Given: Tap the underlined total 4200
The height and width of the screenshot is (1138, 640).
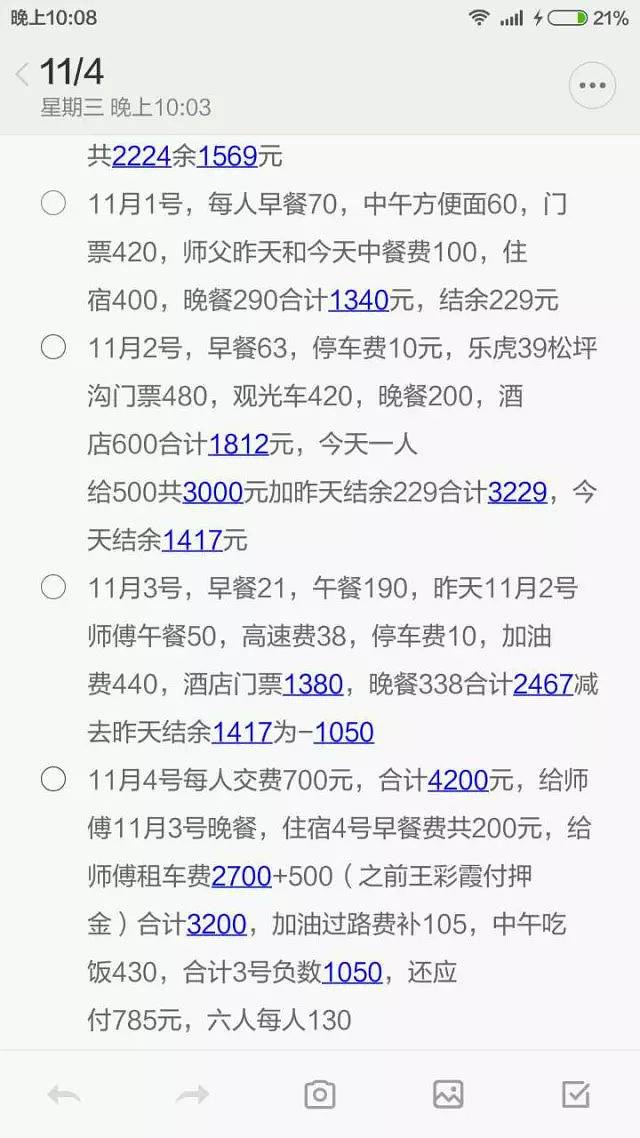Looking at the screenshot, I should coord(458,780).
